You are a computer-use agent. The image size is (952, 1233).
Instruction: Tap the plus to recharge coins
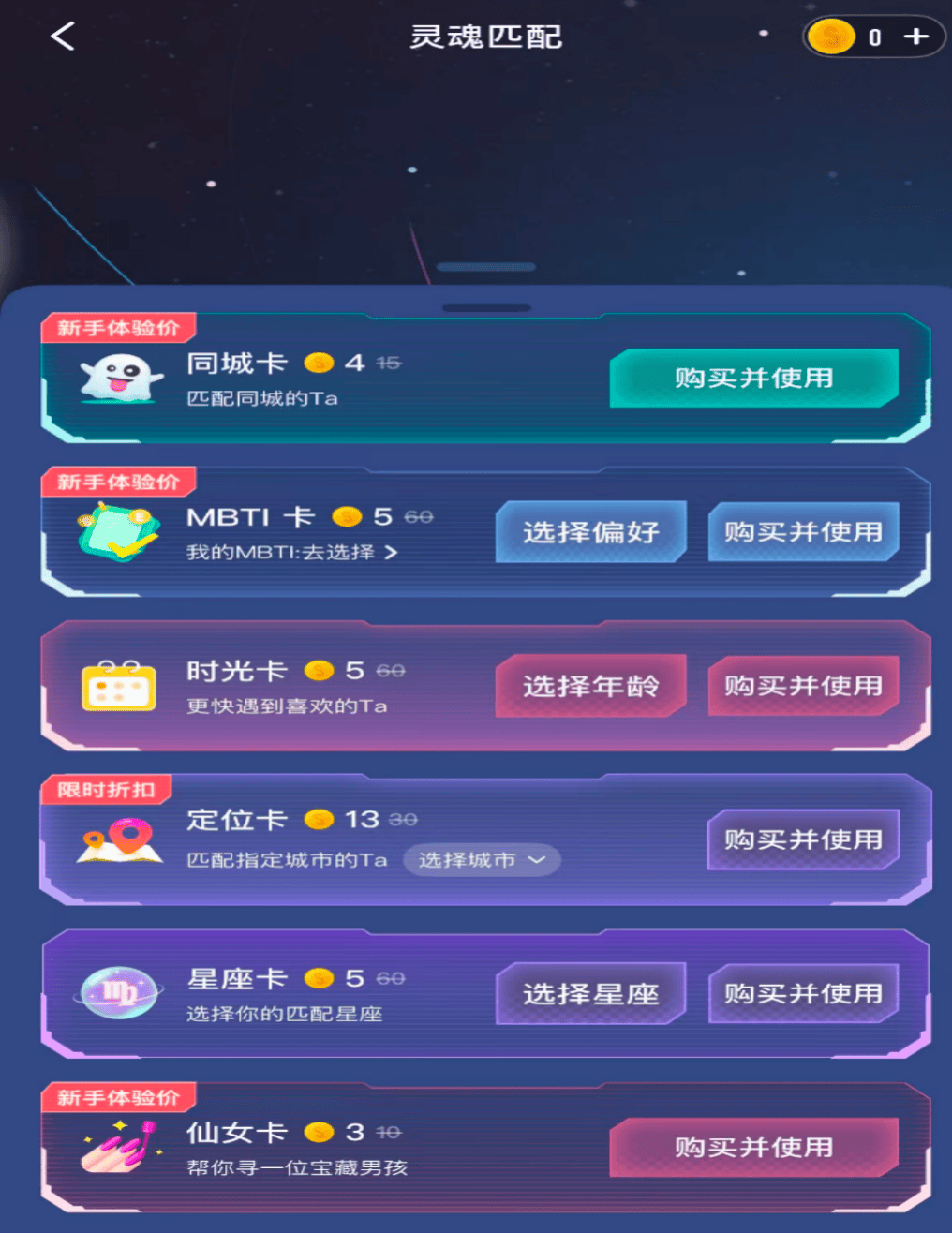click(x=915, y=37)
